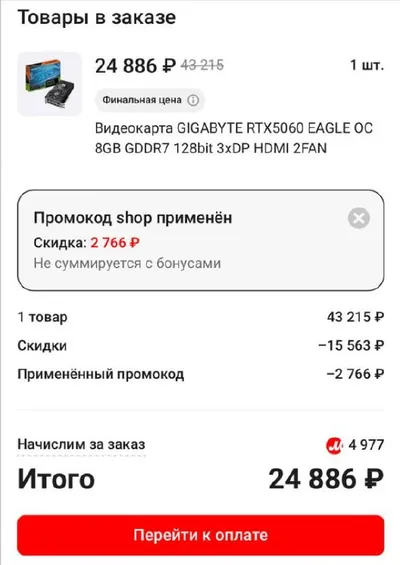Remove the applied promo code shop
The image size is (400, 565).
[359, 218]
